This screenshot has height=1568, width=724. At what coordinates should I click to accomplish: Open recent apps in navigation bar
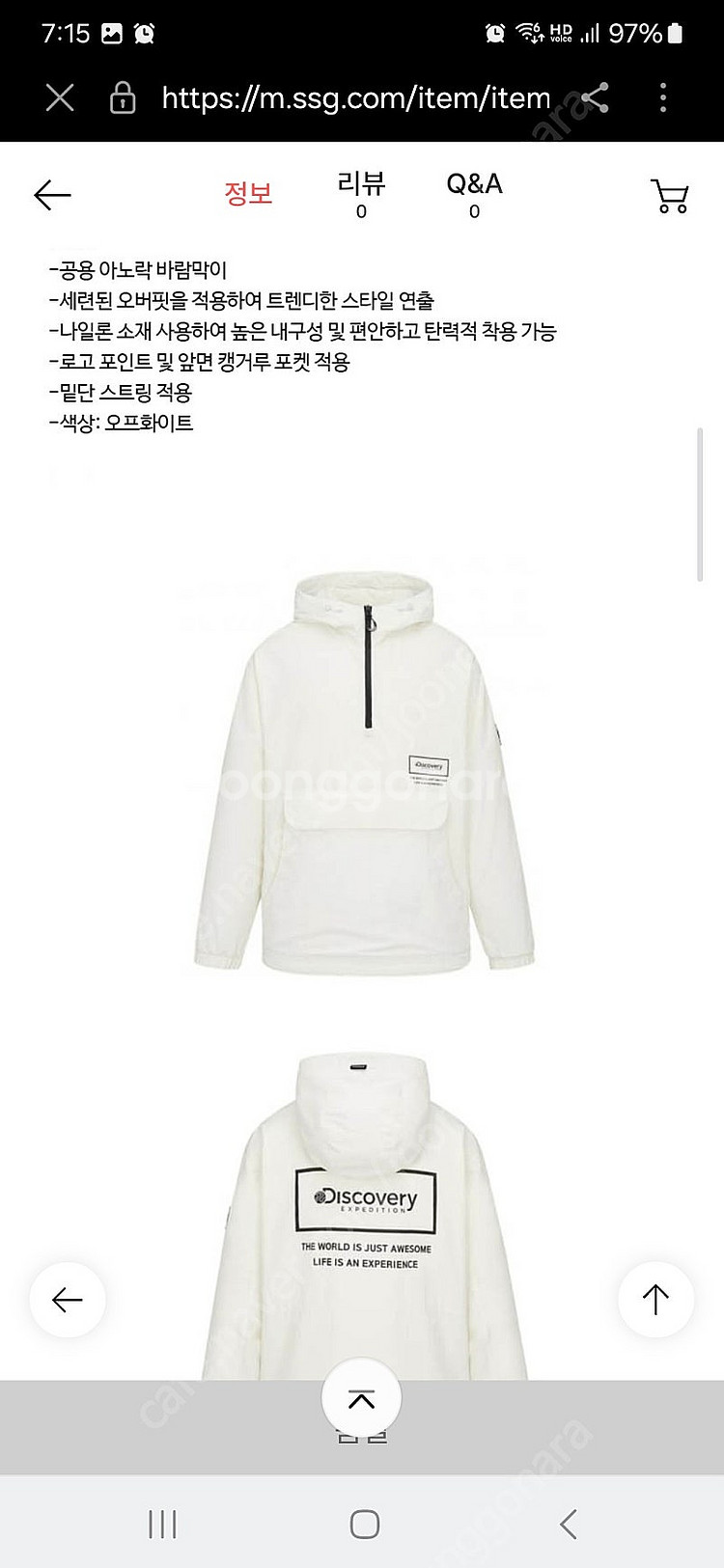tap(162, 1525)
